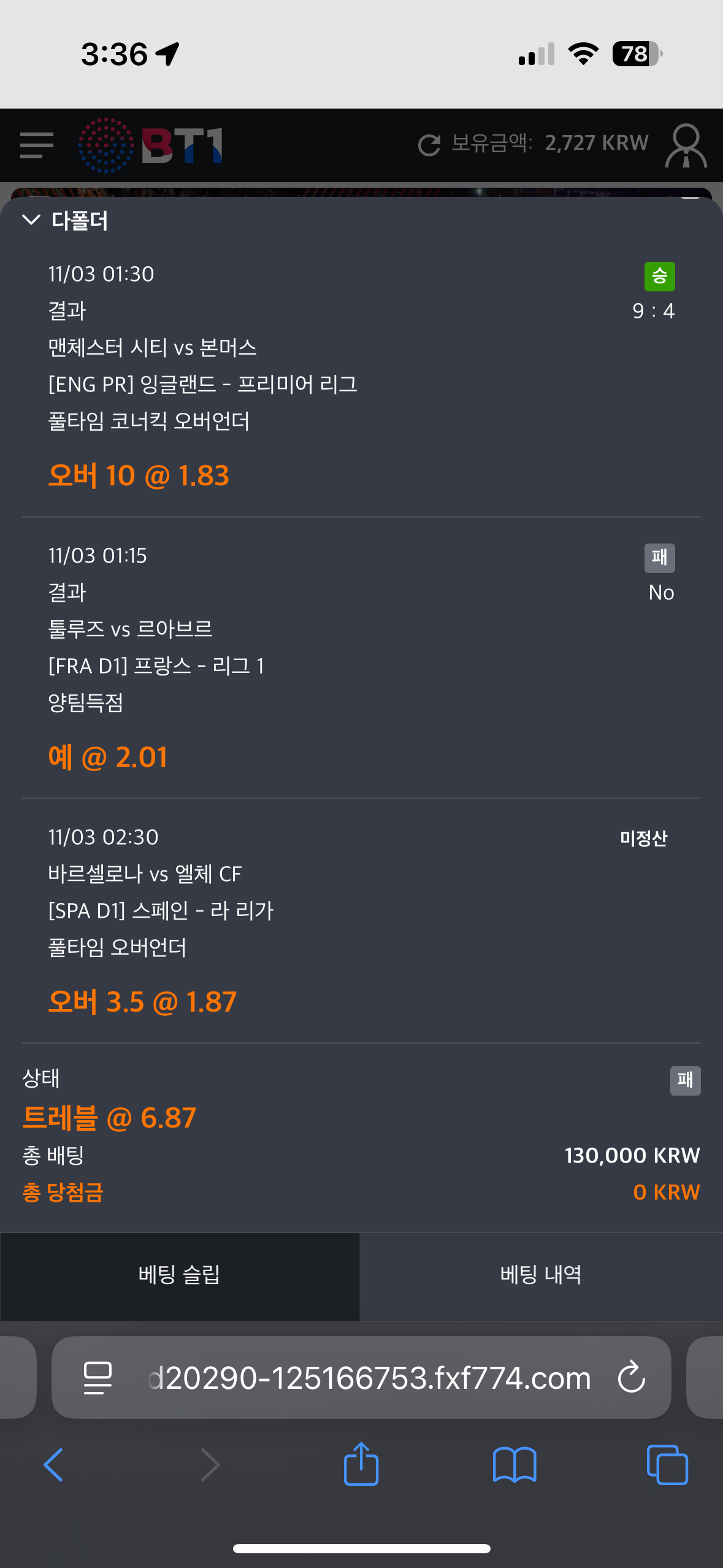Show open browser tabs

coord(667,1465)
